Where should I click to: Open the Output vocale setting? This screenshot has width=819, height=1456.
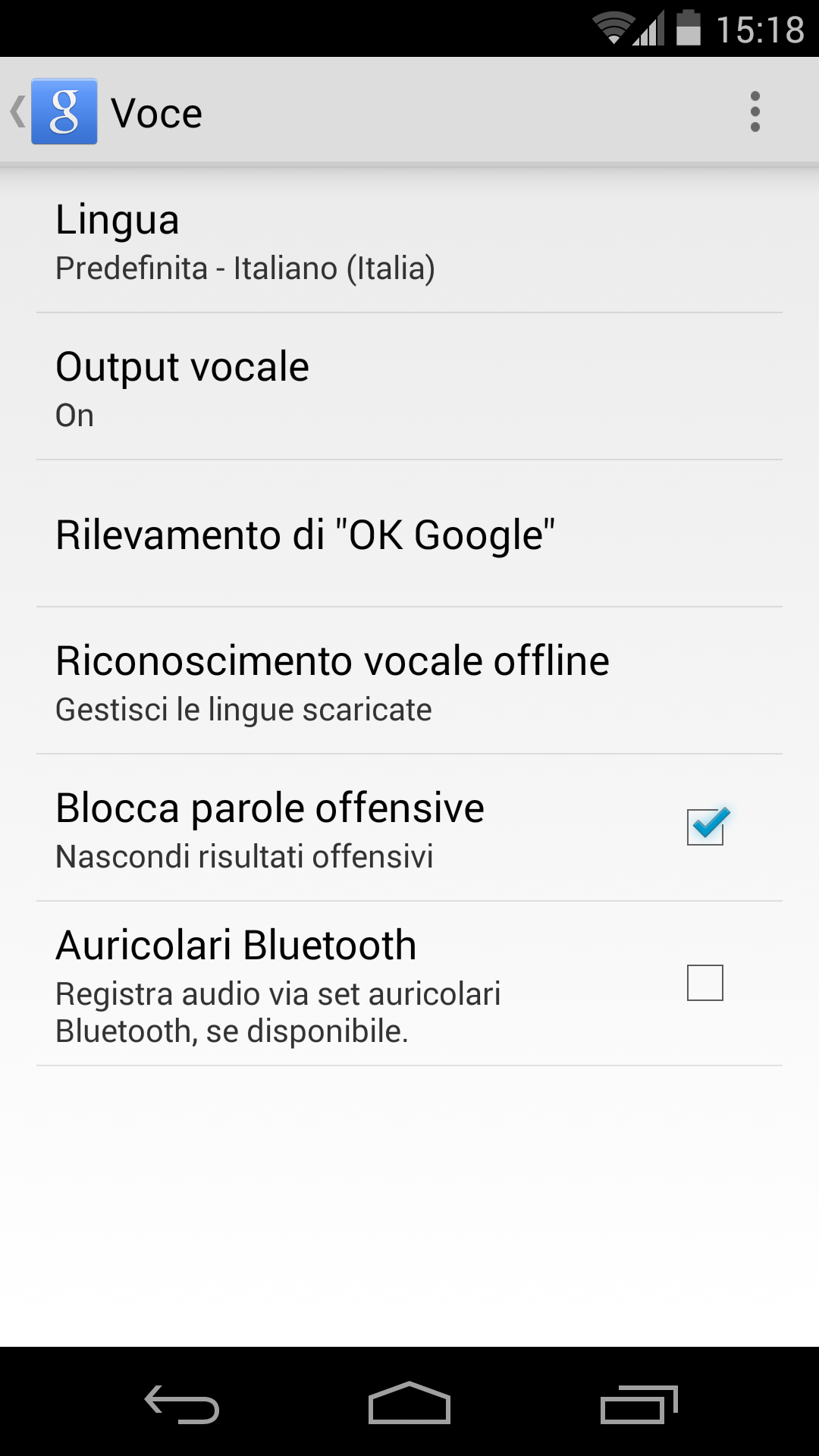tap(409, 387)
